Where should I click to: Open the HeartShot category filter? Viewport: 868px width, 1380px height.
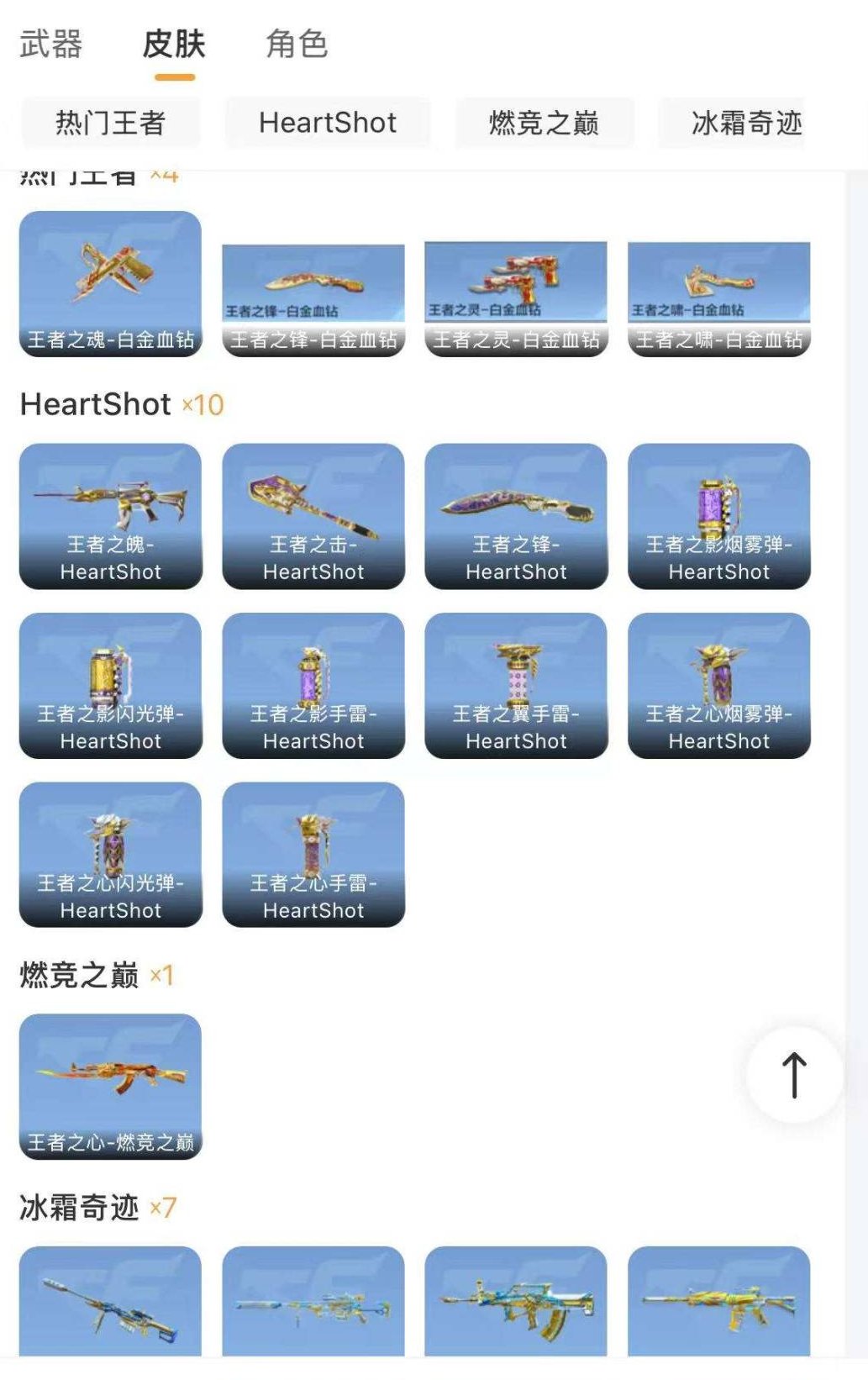329,123
